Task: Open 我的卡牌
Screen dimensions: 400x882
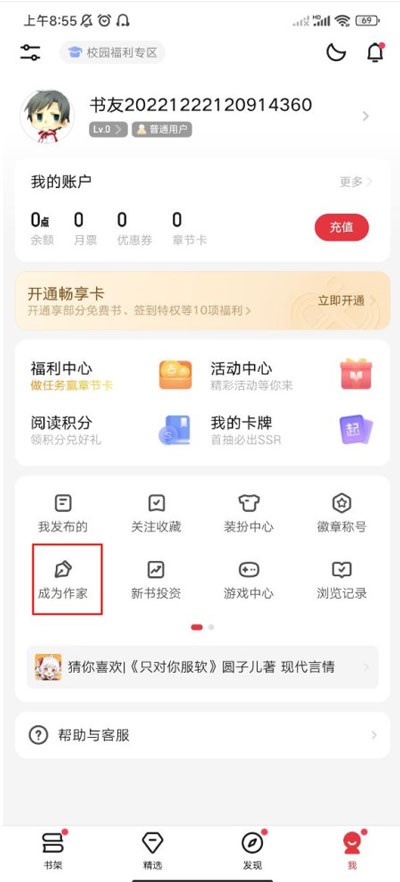Action: [x=291, y=430]
